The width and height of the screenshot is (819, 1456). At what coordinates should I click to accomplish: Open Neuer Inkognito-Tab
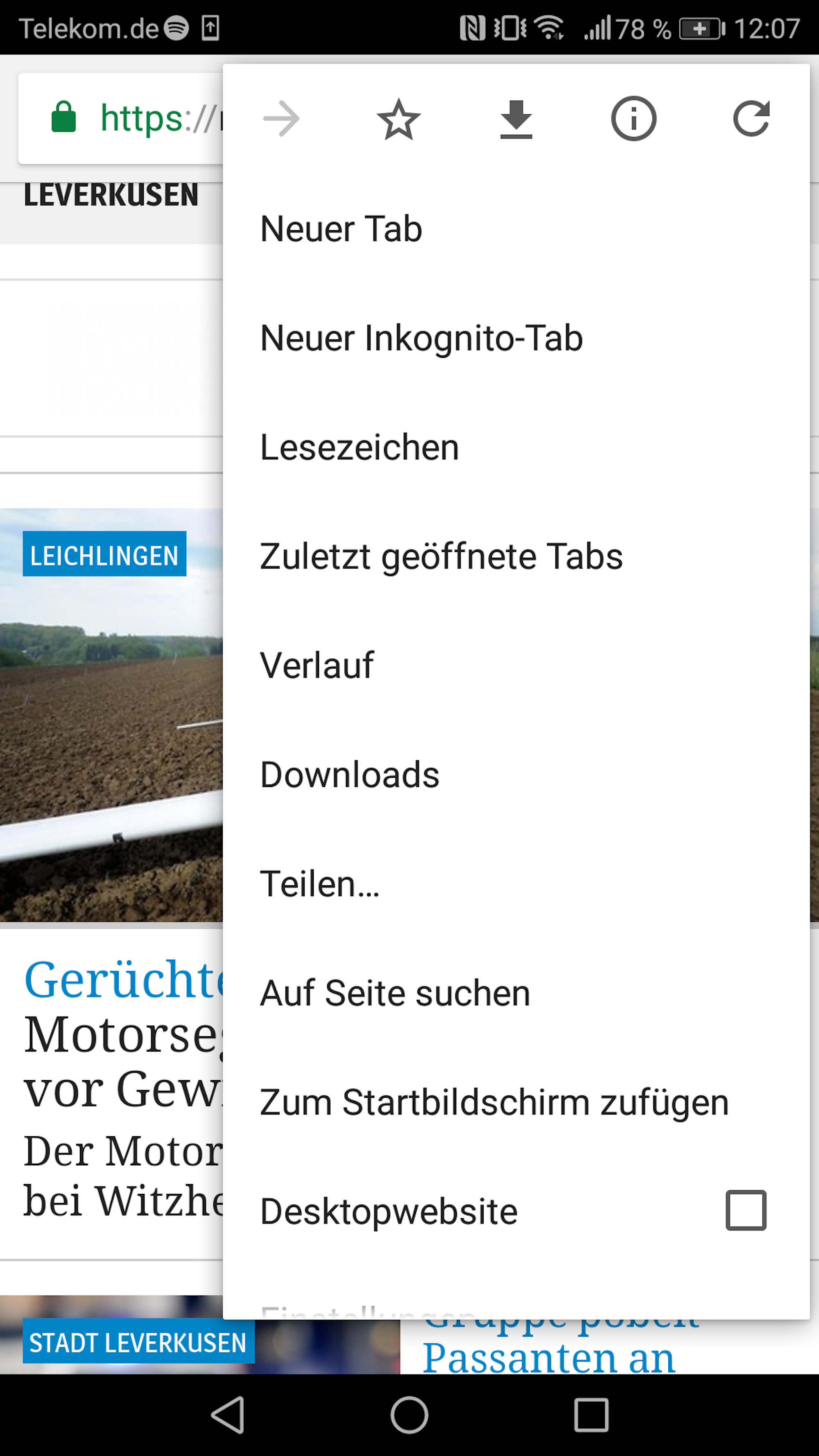421,338
